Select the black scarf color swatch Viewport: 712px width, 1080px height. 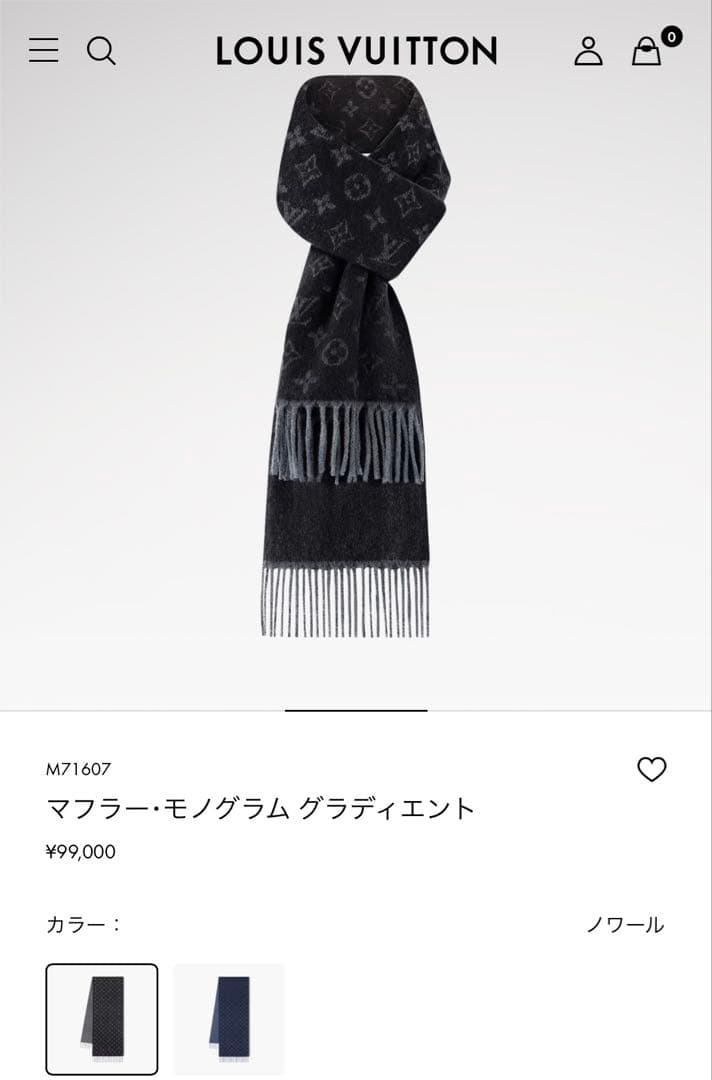click(x=102, y=1019)
